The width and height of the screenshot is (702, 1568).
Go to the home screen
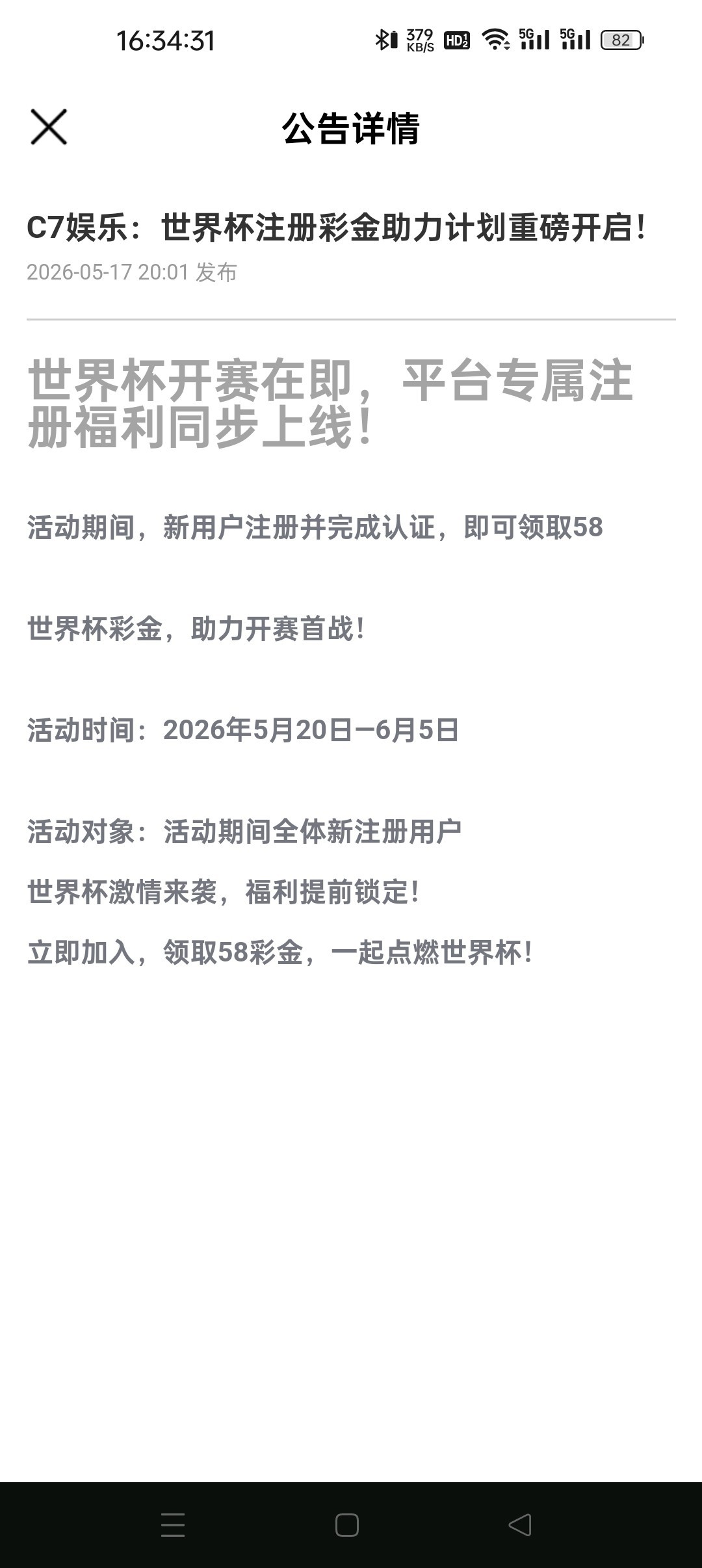point(347,1524)
